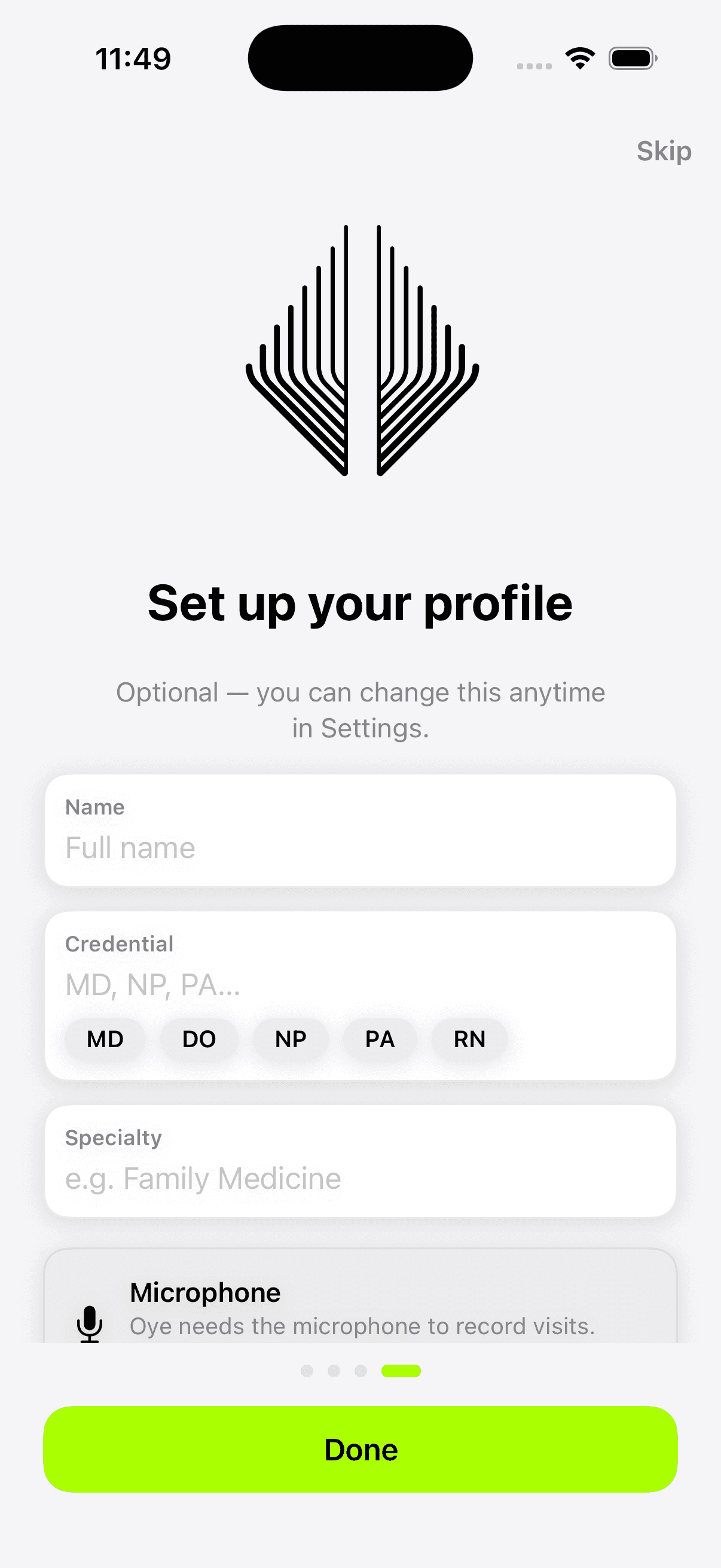Pick the NP credential chip
721x1568 pixels.
pyautogui.click(x=291, y=1039)
